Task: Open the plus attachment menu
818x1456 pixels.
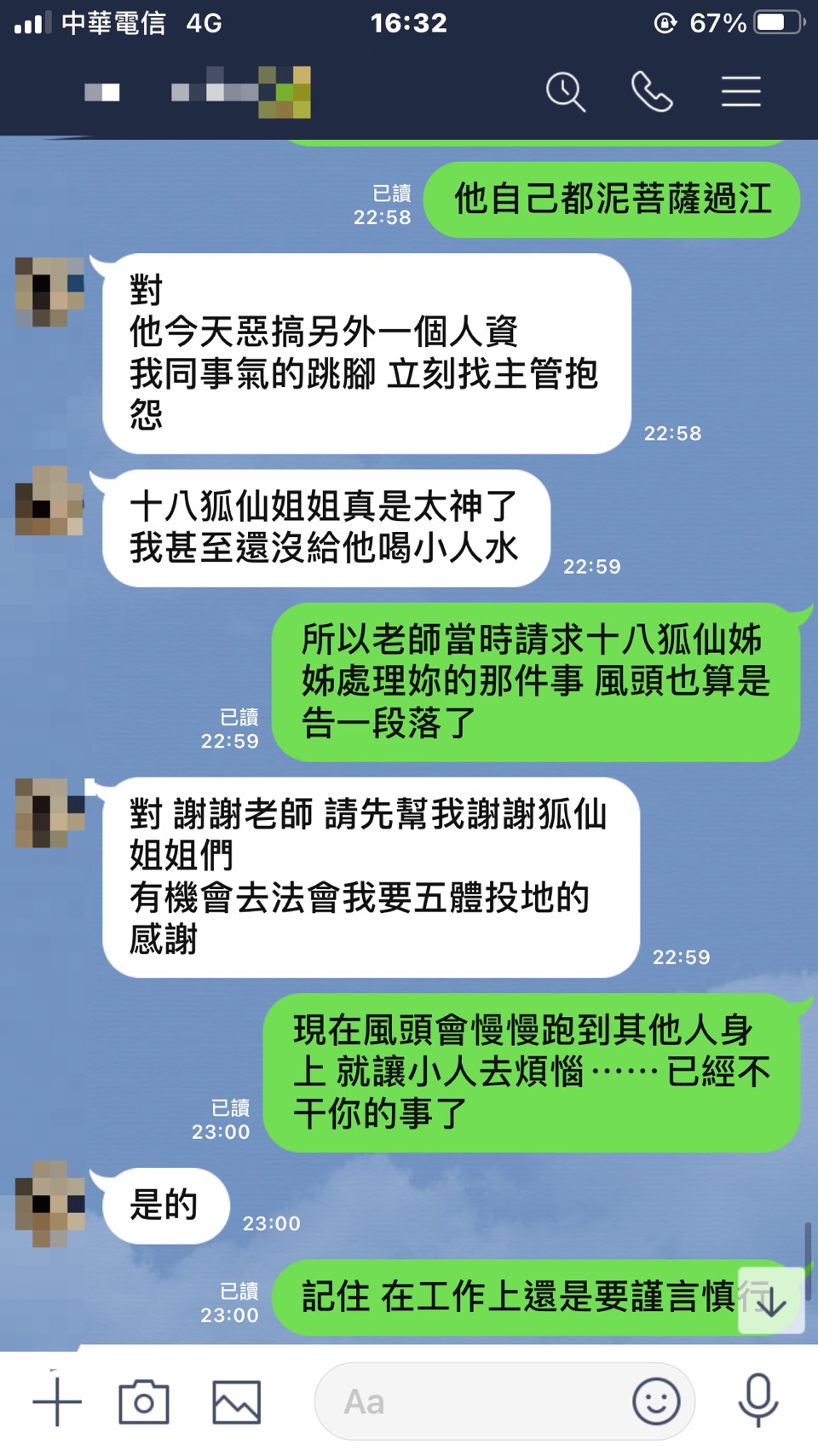Action: (x=57, y=1401)
